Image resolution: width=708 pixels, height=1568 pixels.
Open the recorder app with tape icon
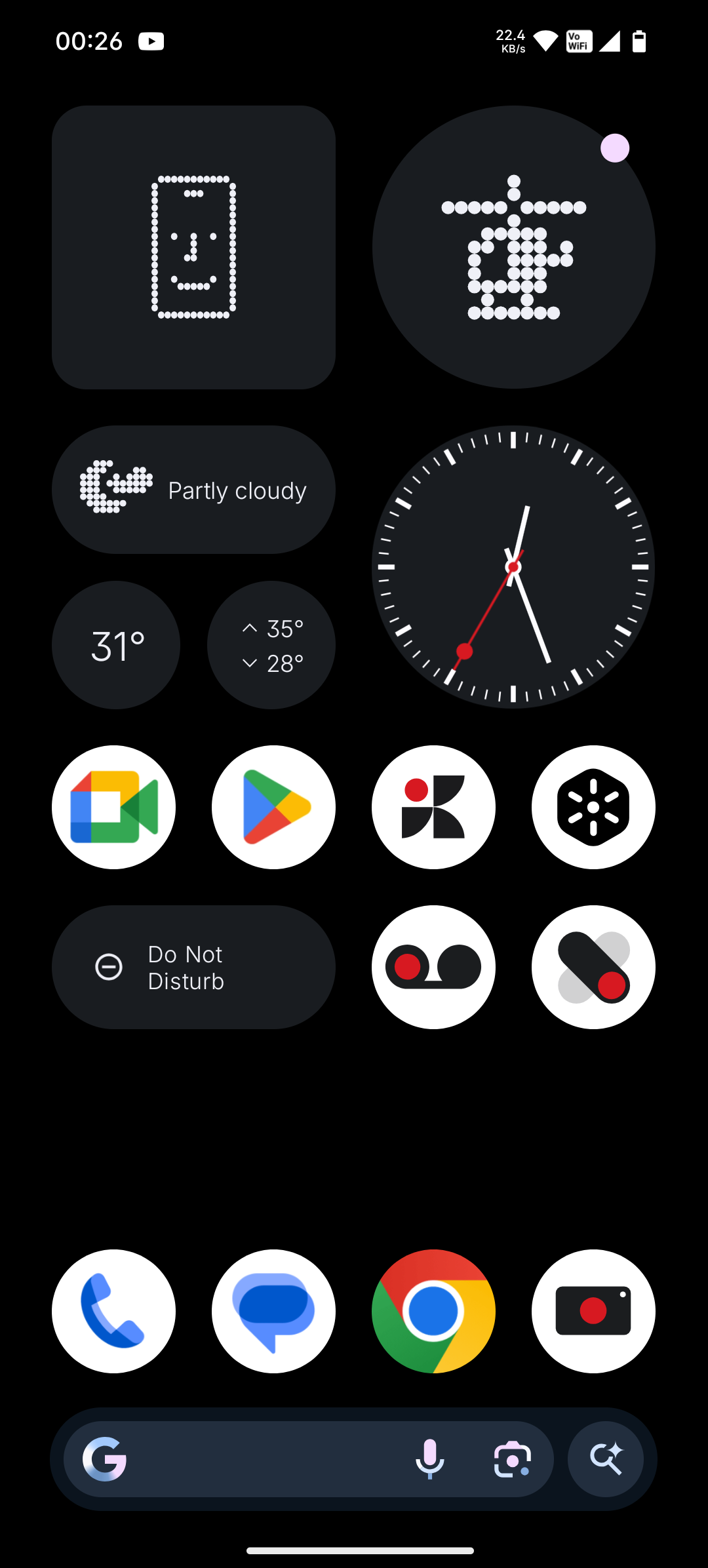(x=433, y=967)
